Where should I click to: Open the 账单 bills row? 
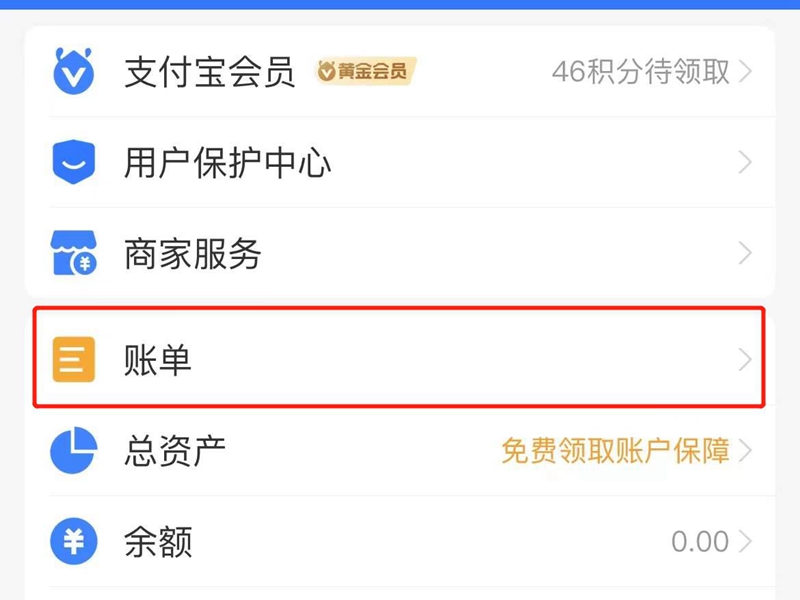click(158, 360)
